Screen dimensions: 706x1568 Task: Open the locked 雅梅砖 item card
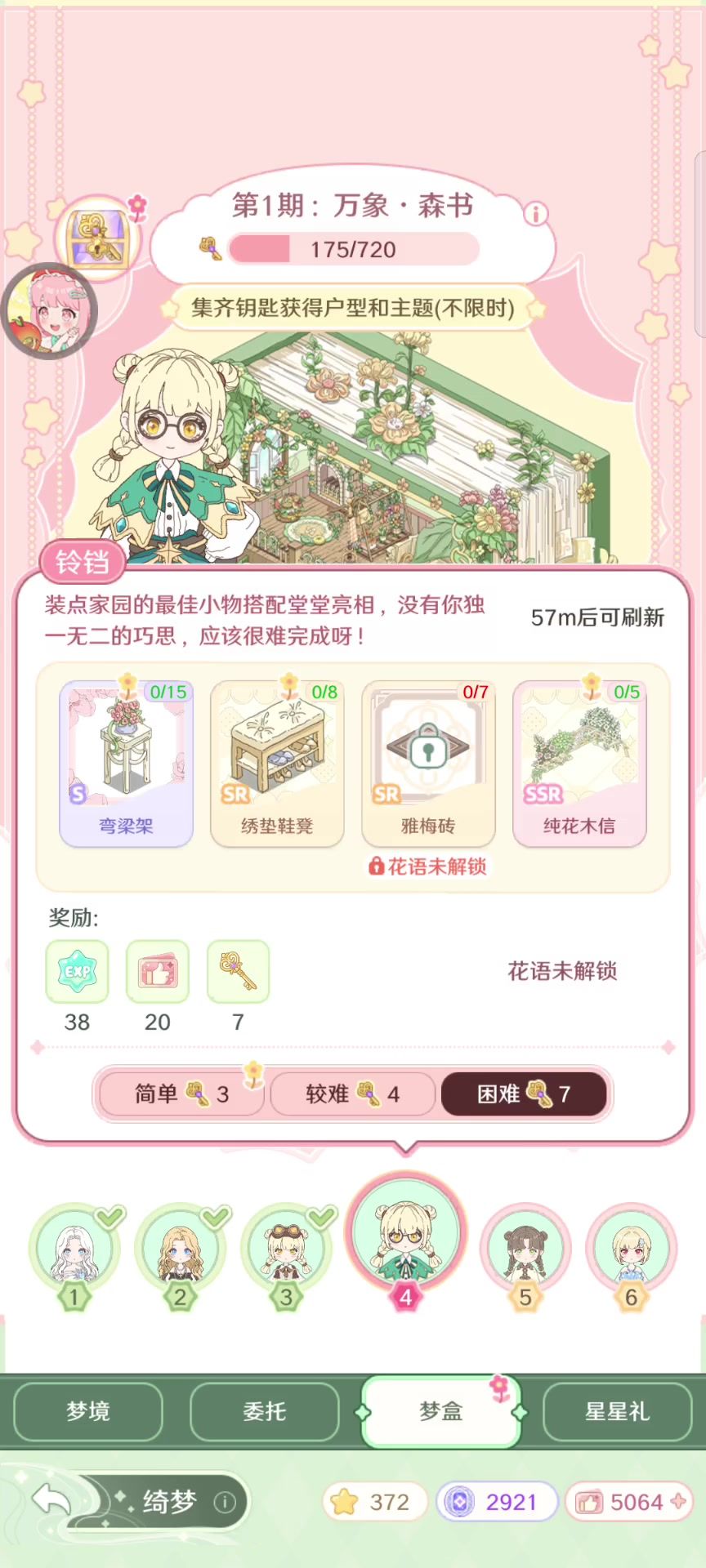(x=428, y=764)
